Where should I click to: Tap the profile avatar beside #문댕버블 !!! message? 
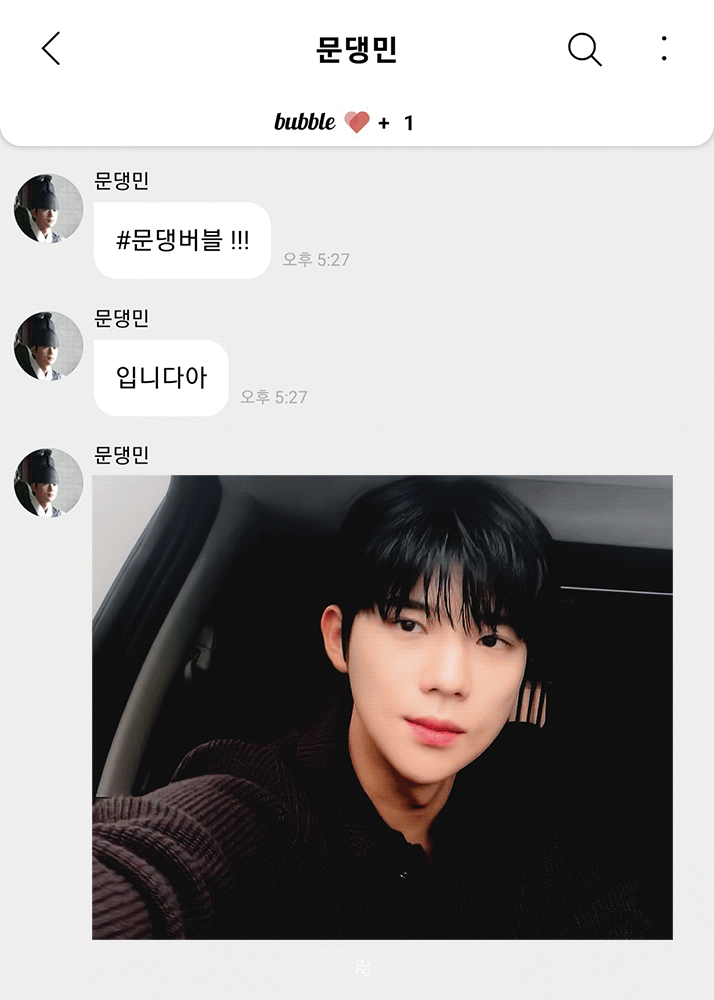(x=48, y=208)
